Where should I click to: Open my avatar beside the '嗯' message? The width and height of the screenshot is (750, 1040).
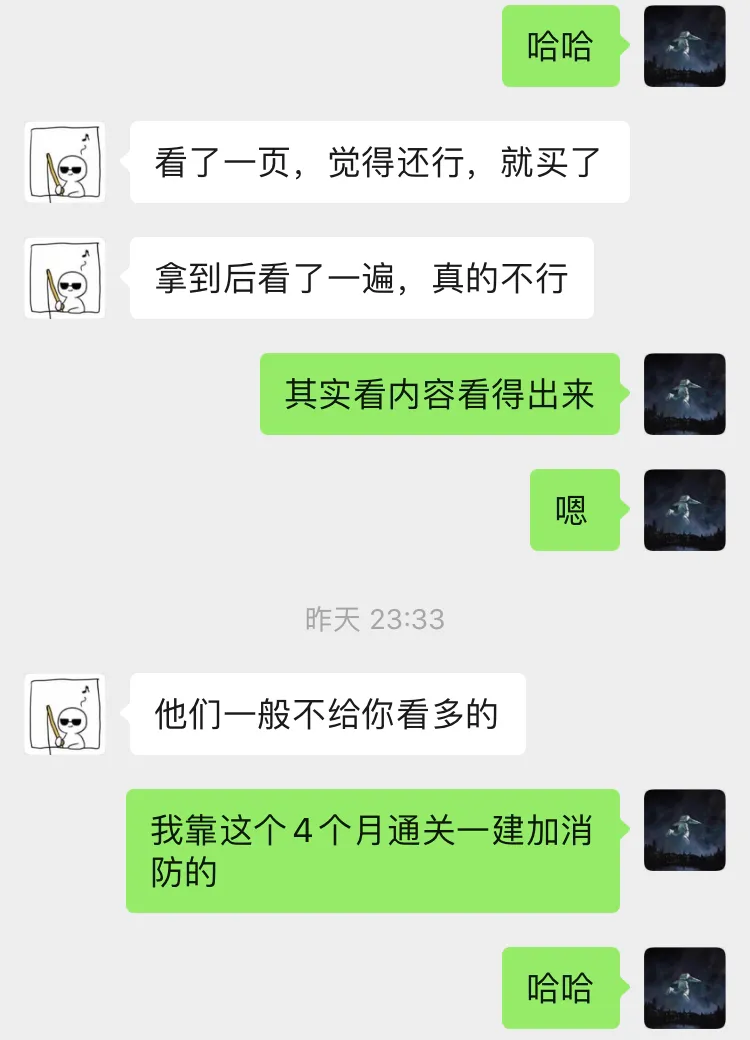tap(685, 510)
